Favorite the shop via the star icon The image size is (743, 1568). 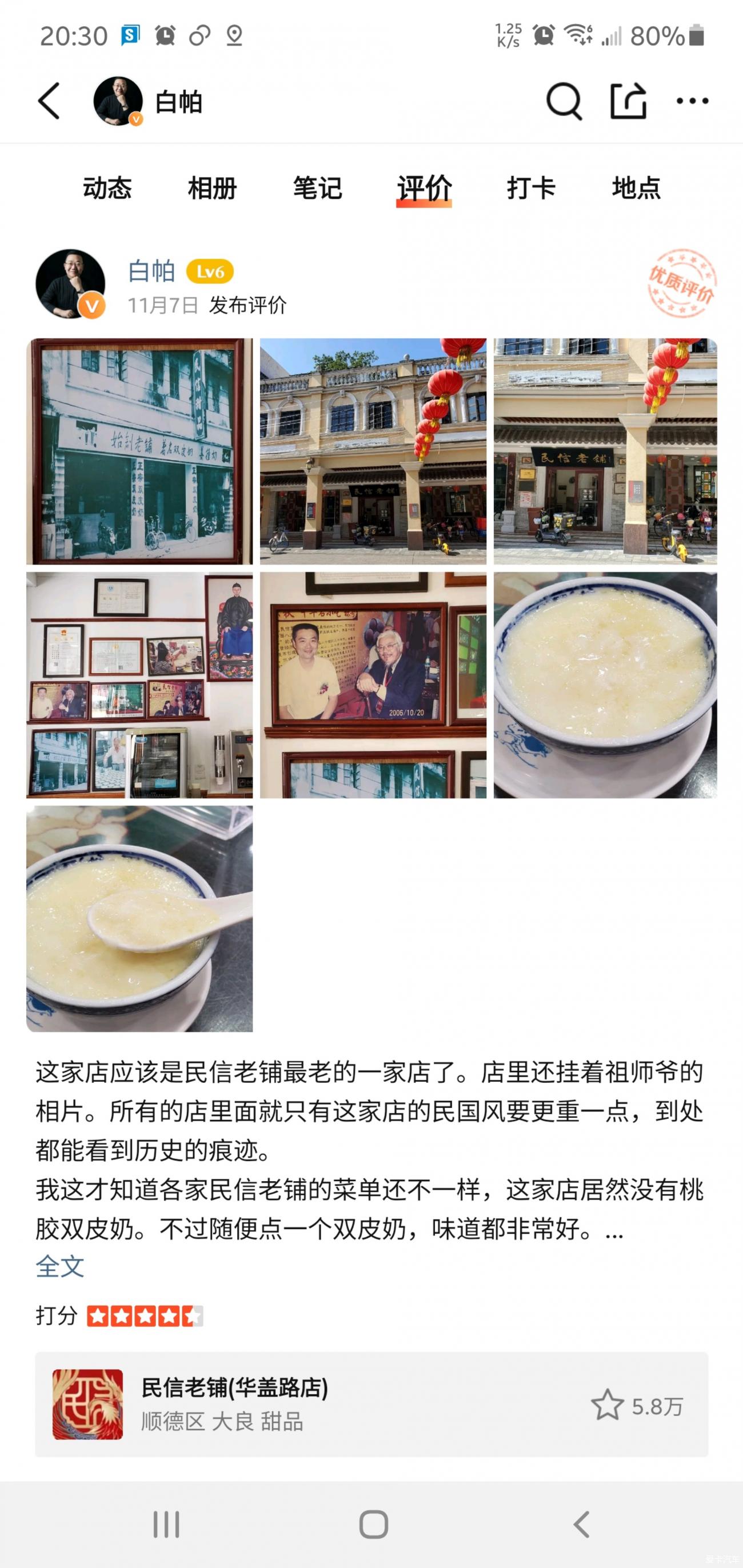click(607, 1405)
